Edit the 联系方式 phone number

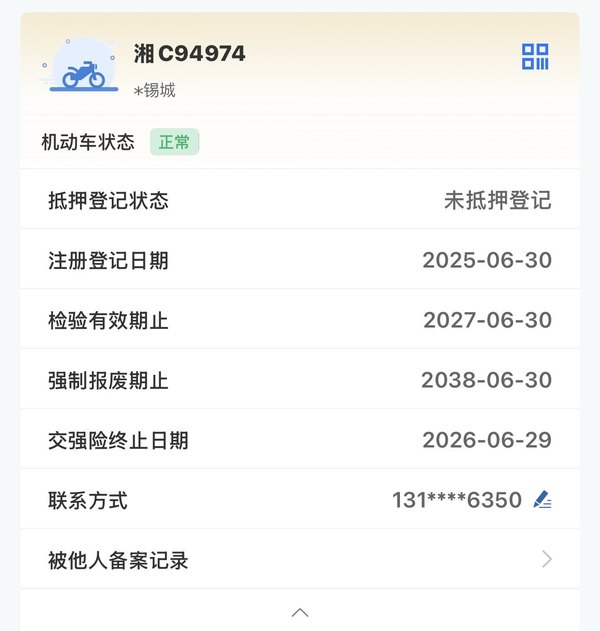[x=543, y=499]
